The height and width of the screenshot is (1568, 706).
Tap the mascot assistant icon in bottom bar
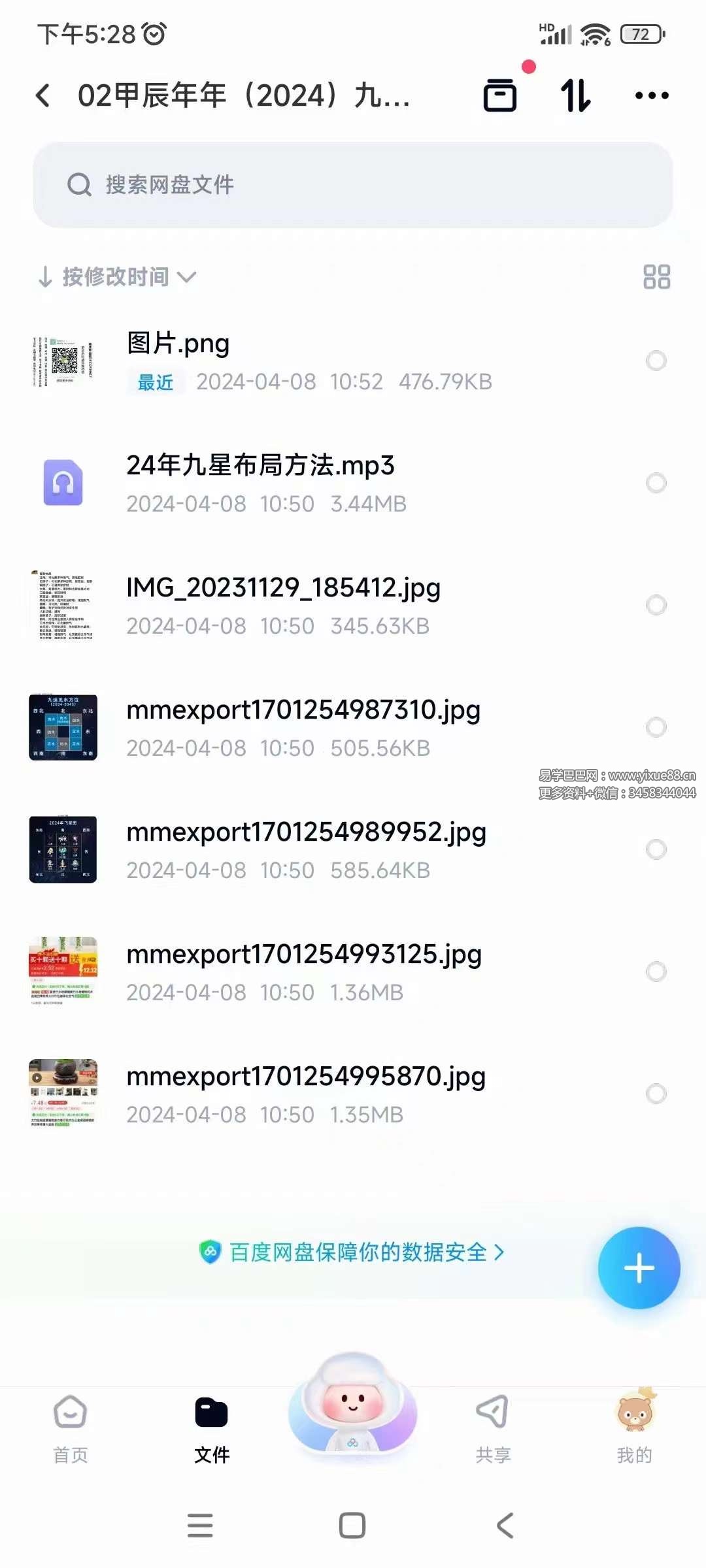353,1411
